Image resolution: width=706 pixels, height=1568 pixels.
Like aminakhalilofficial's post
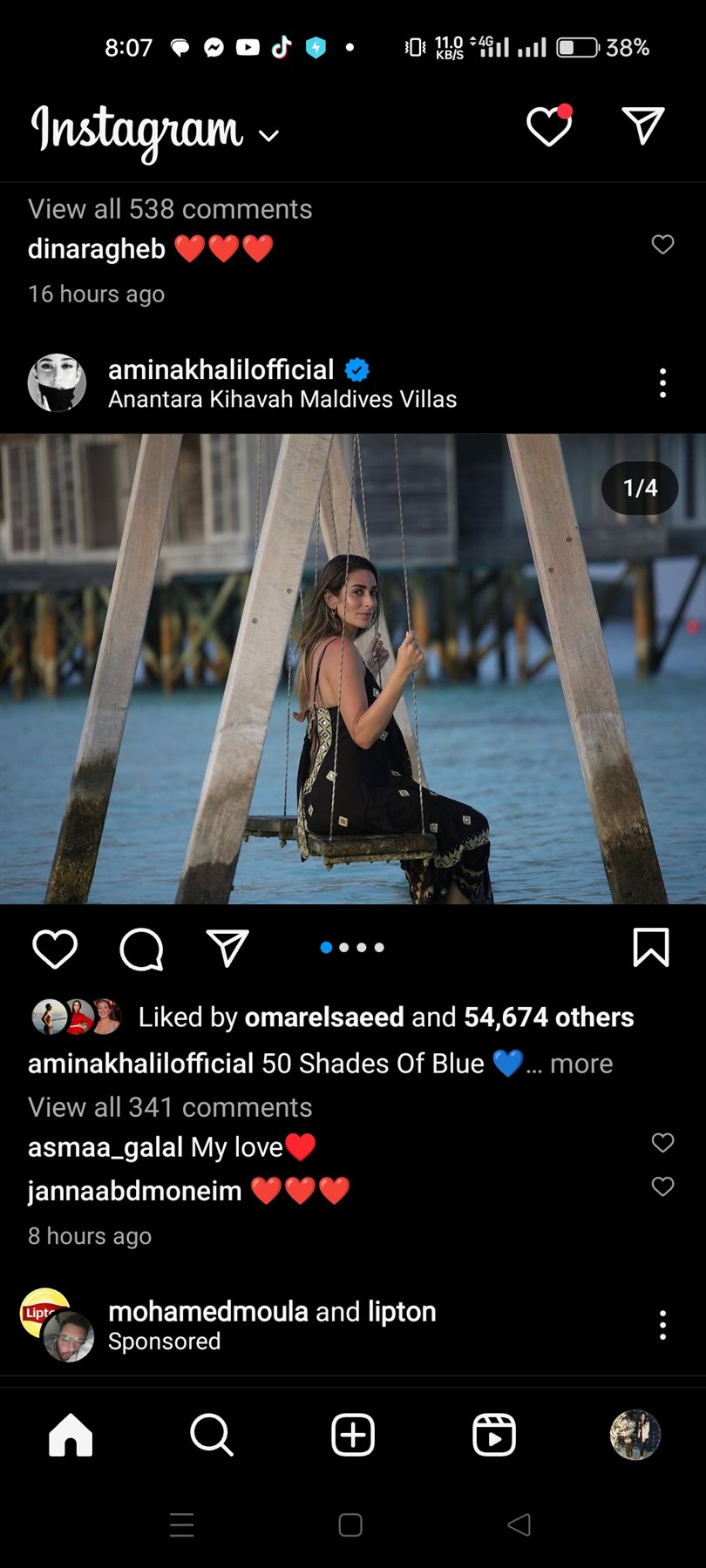tap(55, 948)
